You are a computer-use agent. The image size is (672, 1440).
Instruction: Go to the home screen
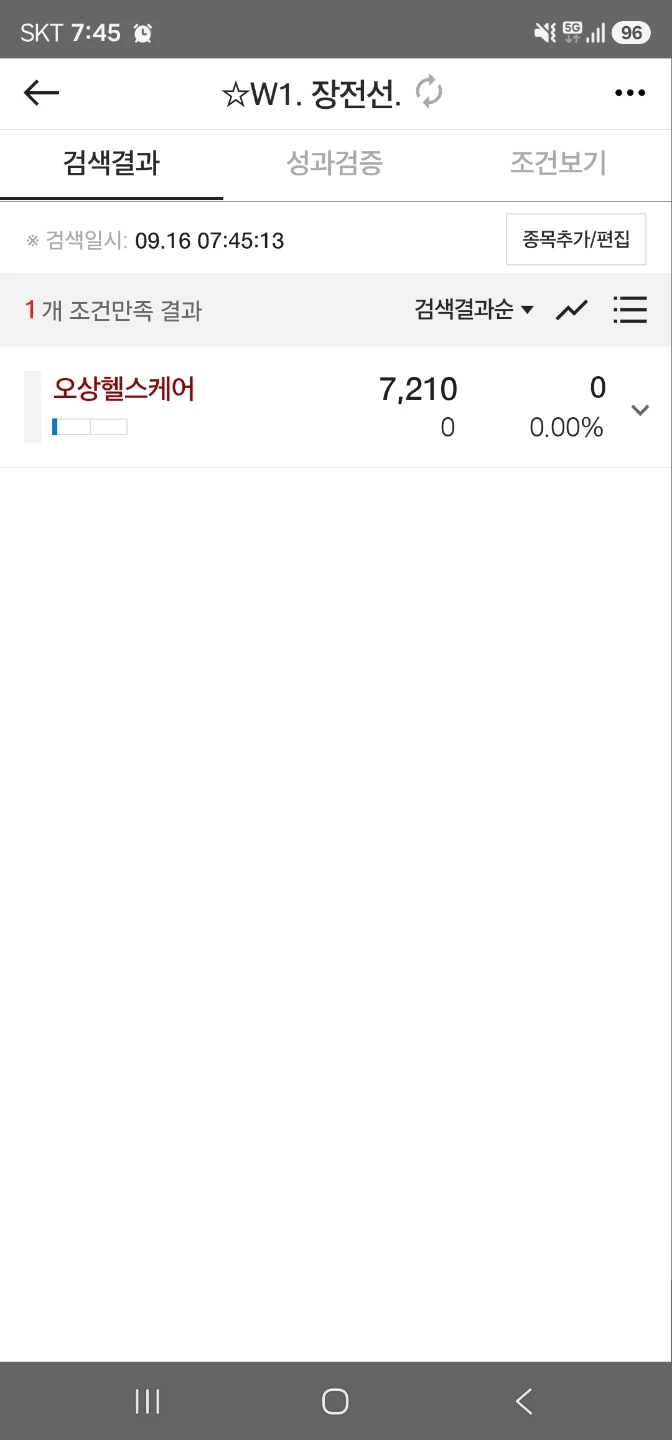pyautogui.click(x=335, y=1401)
